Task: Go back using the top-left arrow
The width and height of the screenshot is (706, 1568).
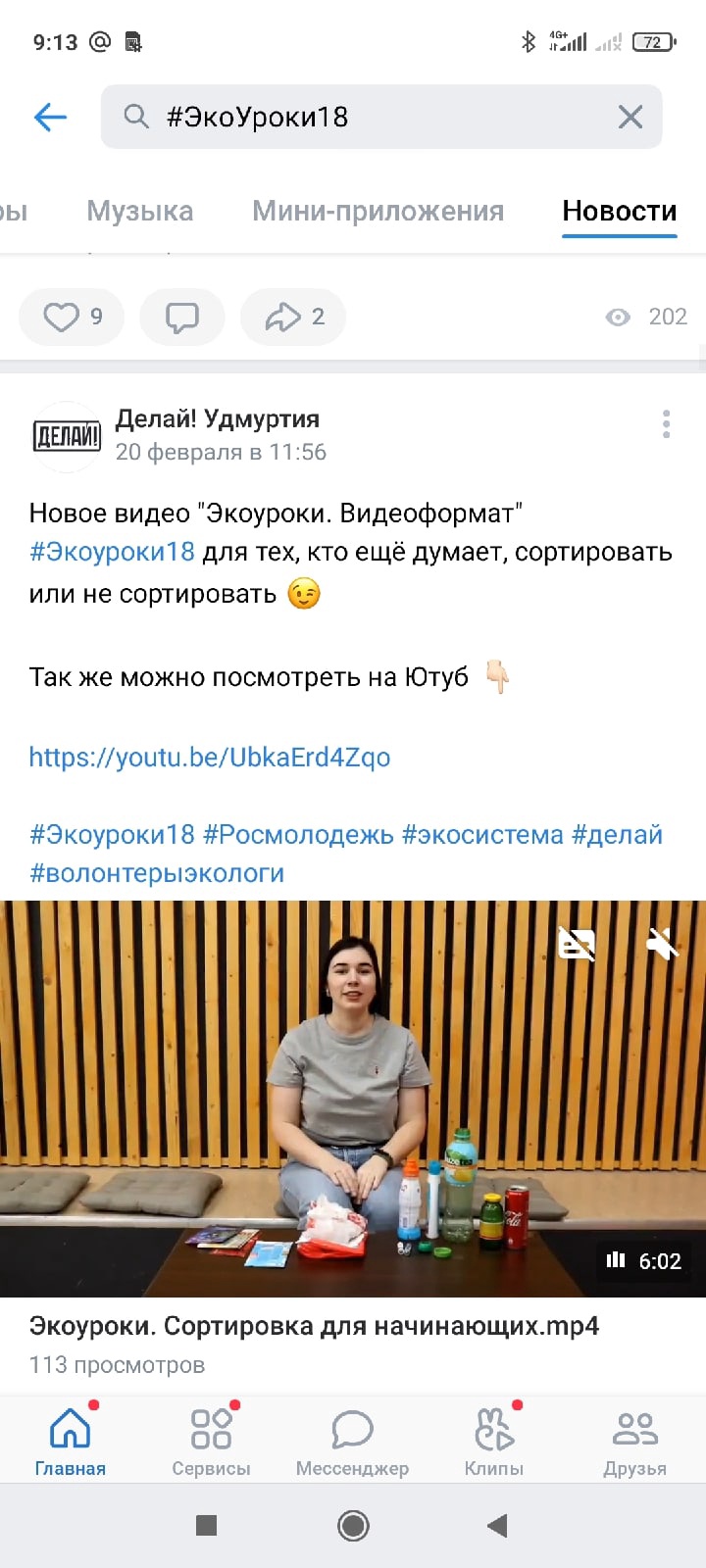Action: click(x=50, y=118)
